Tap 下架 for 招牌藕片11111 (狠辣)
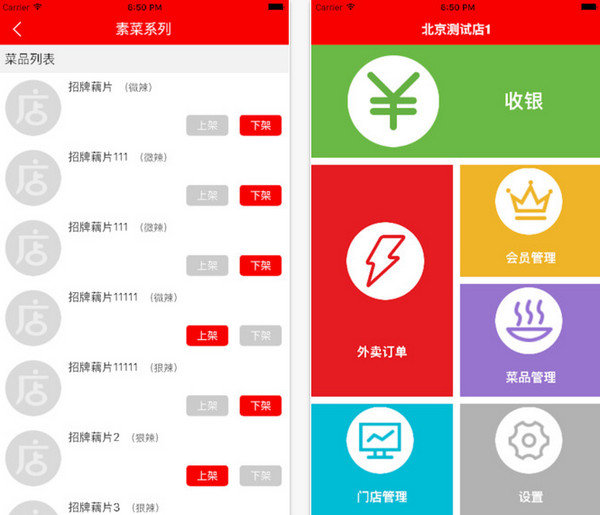 click(260, 405)
